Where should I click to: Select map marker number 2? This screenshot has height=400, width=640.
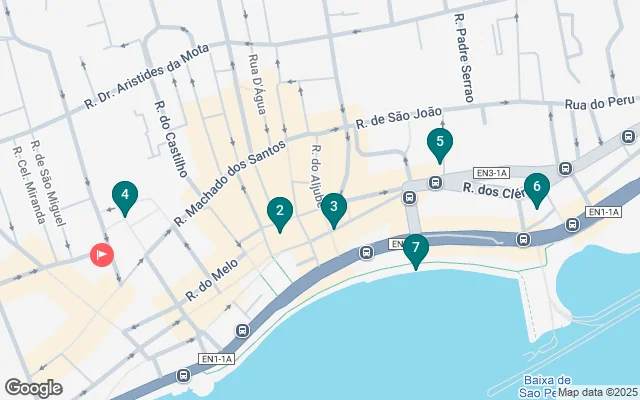[x=280, y=211]
